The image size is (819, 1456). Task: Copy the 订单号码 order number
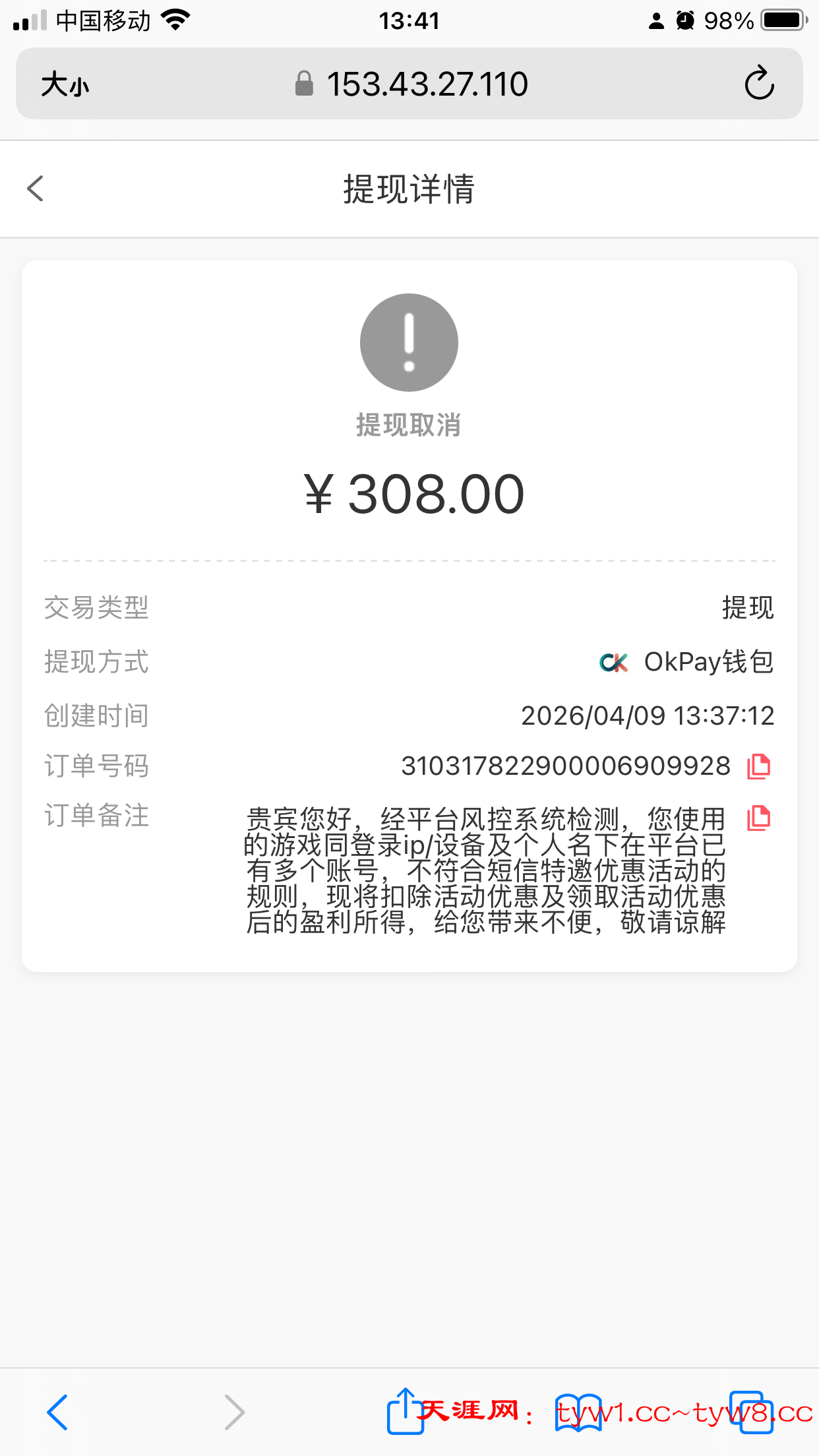(758, 766)
